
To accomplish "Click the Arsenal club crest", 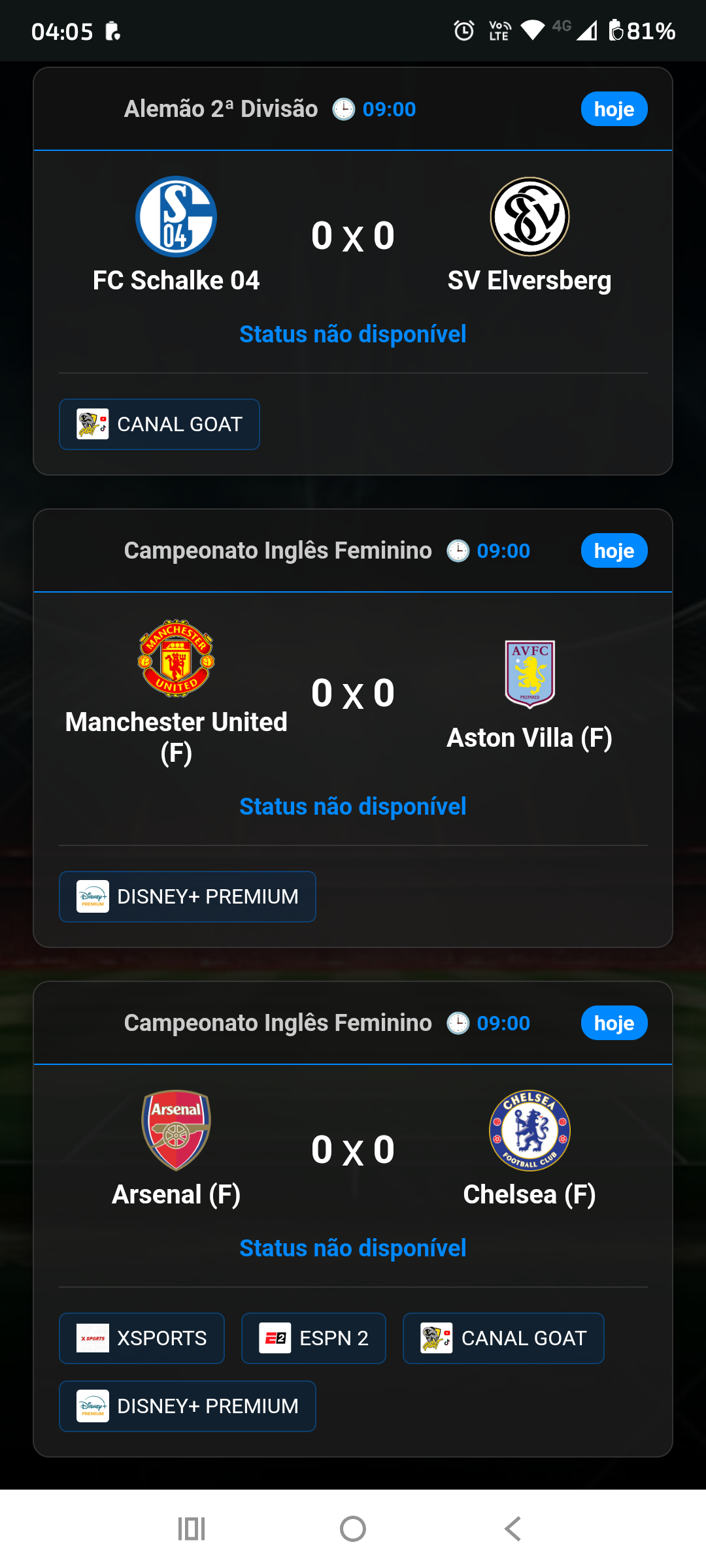I will [x=175, y=1131].
